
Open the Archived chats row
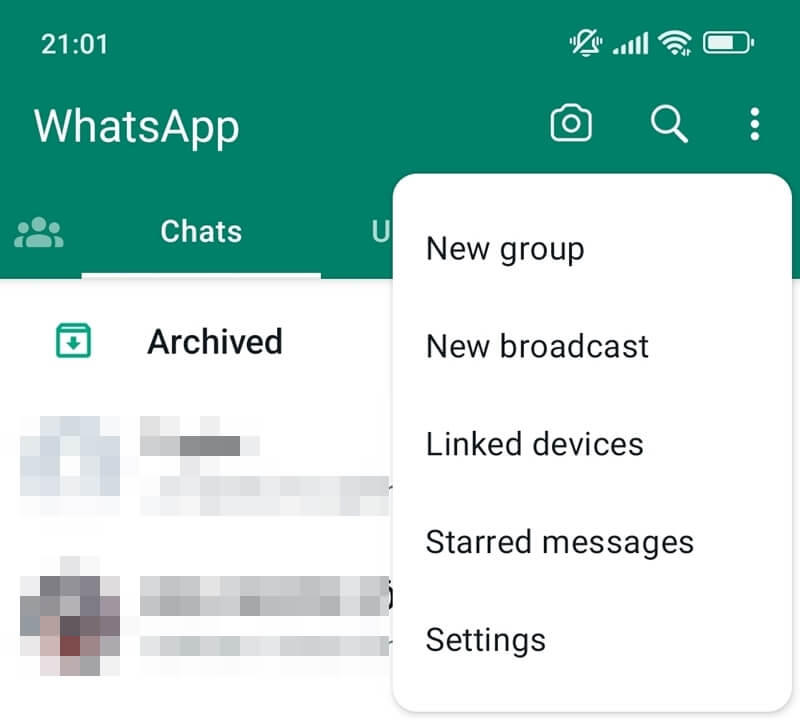[x=214, y=342]
